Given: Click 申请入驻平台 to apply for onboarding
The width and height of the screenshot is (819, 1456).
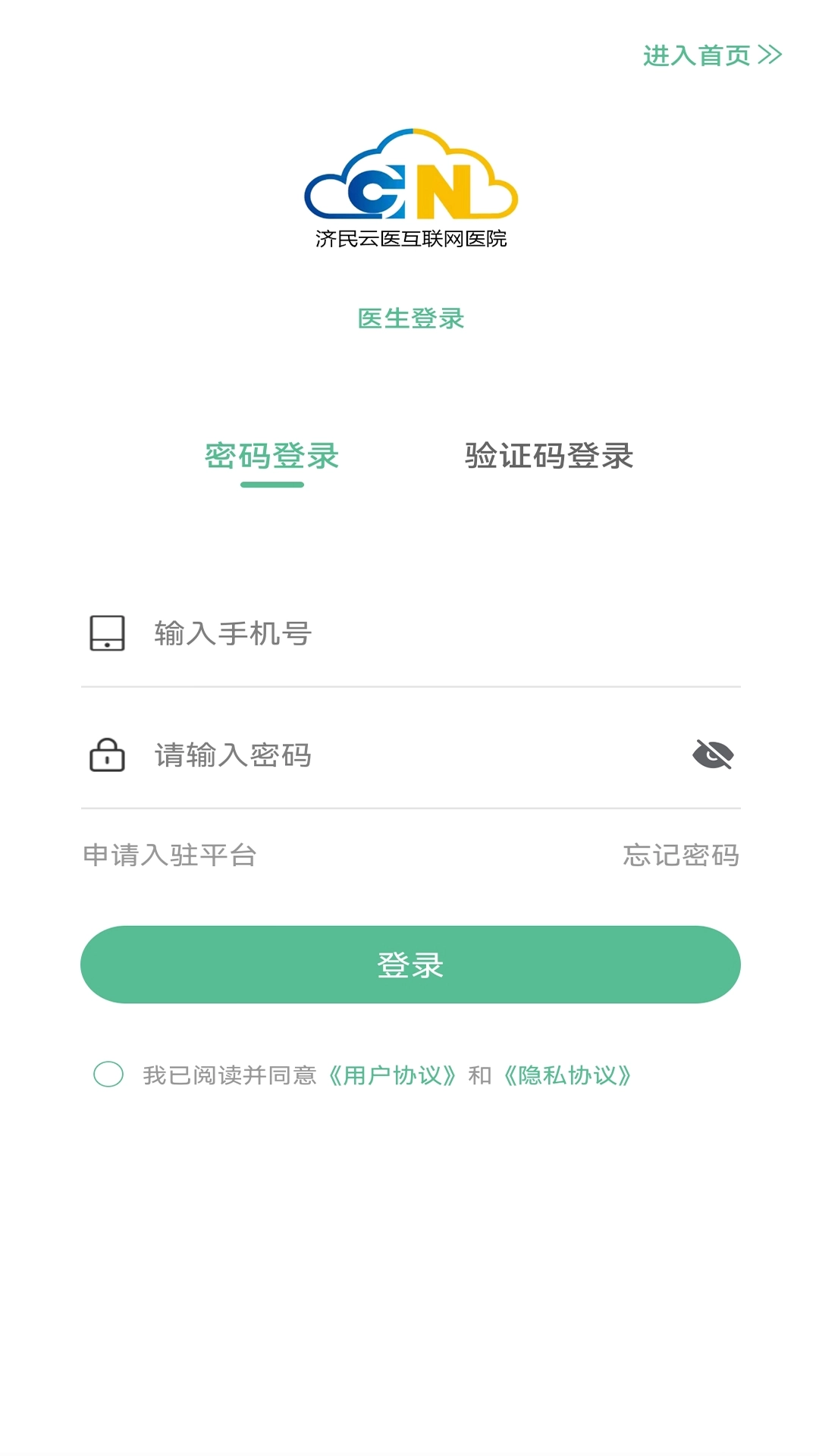Looking at the screenshot, I should [x=168, y=855].
